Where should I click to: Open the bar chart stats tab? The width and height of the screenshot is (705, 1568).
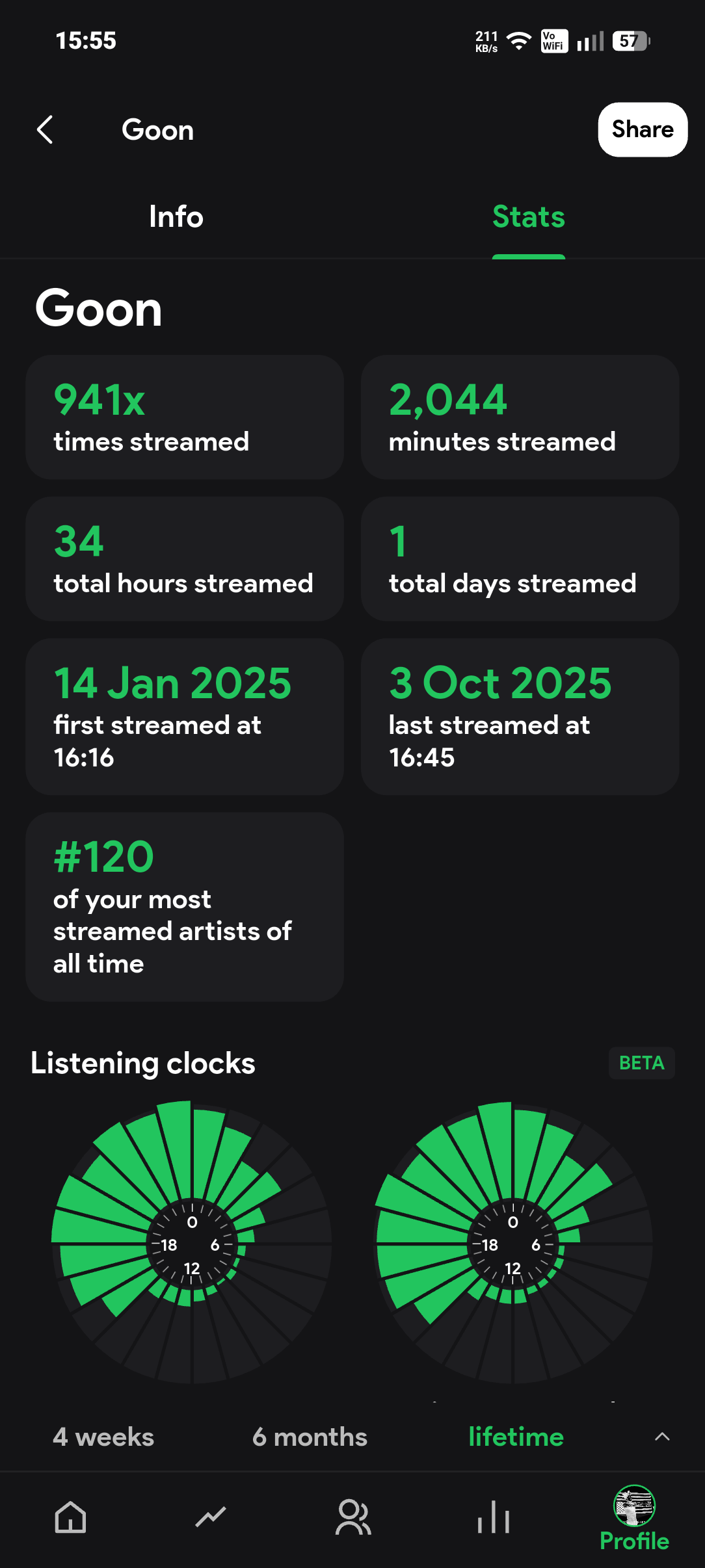tap(494, 1517)
